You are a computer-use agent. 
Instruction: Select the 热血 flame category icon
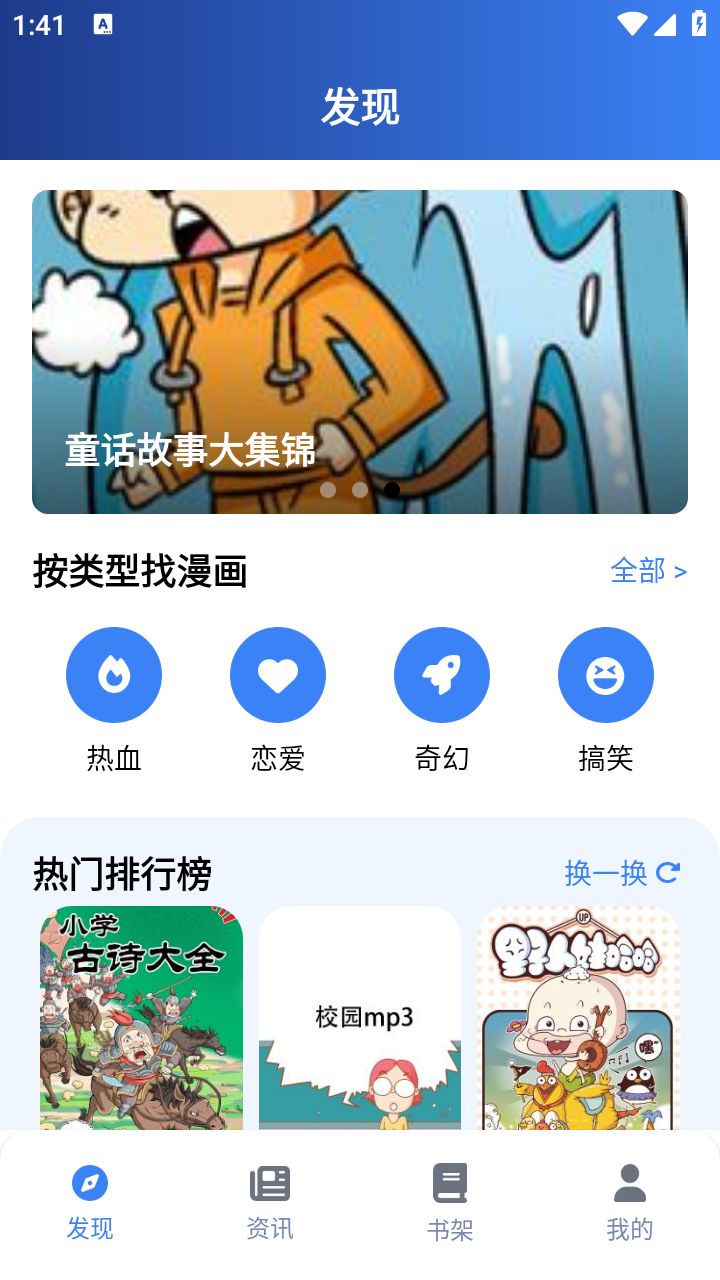(x=114, y=674)
